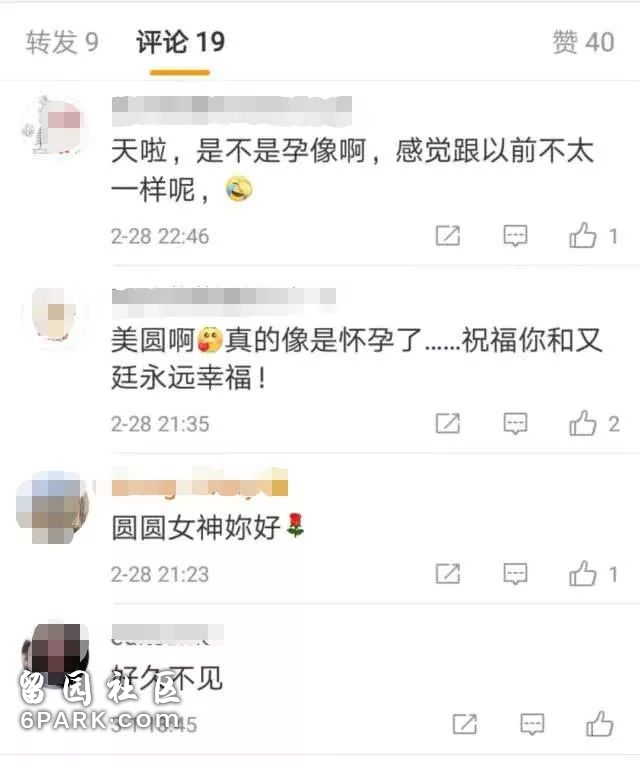Like the comment starting with 天啦
This screenshot has height=762, width=640.
tap(583, 237)
